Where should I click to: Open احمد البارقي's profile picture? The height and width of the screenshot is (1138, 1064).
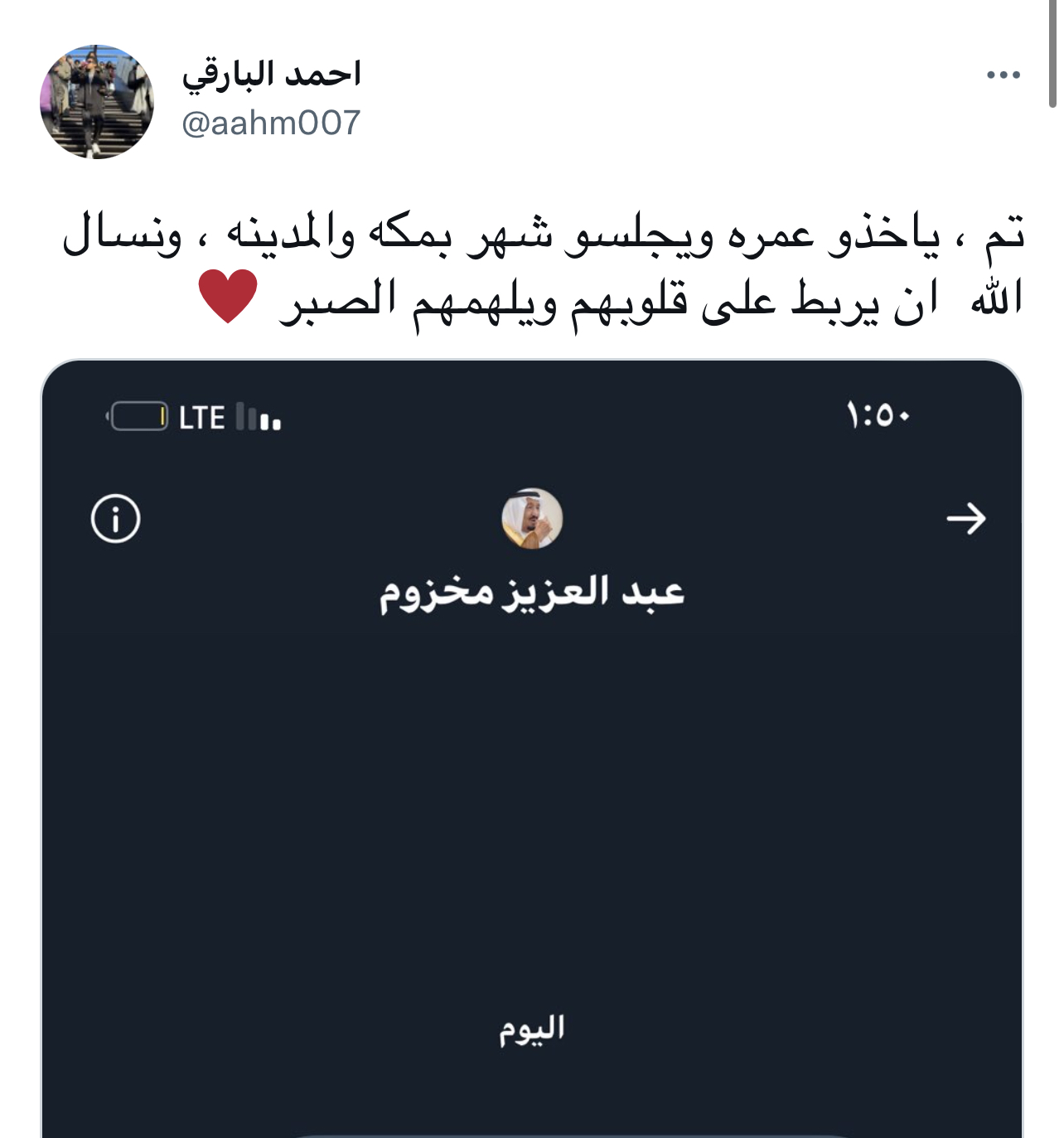(x=97, y=102)
